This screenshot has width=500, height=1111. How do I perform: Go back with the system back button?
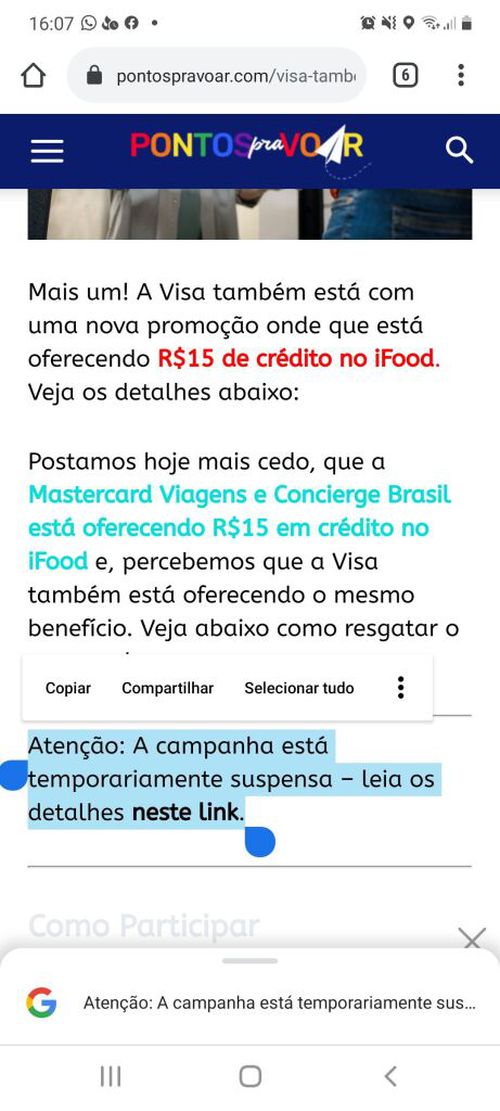coord(390,1076)
